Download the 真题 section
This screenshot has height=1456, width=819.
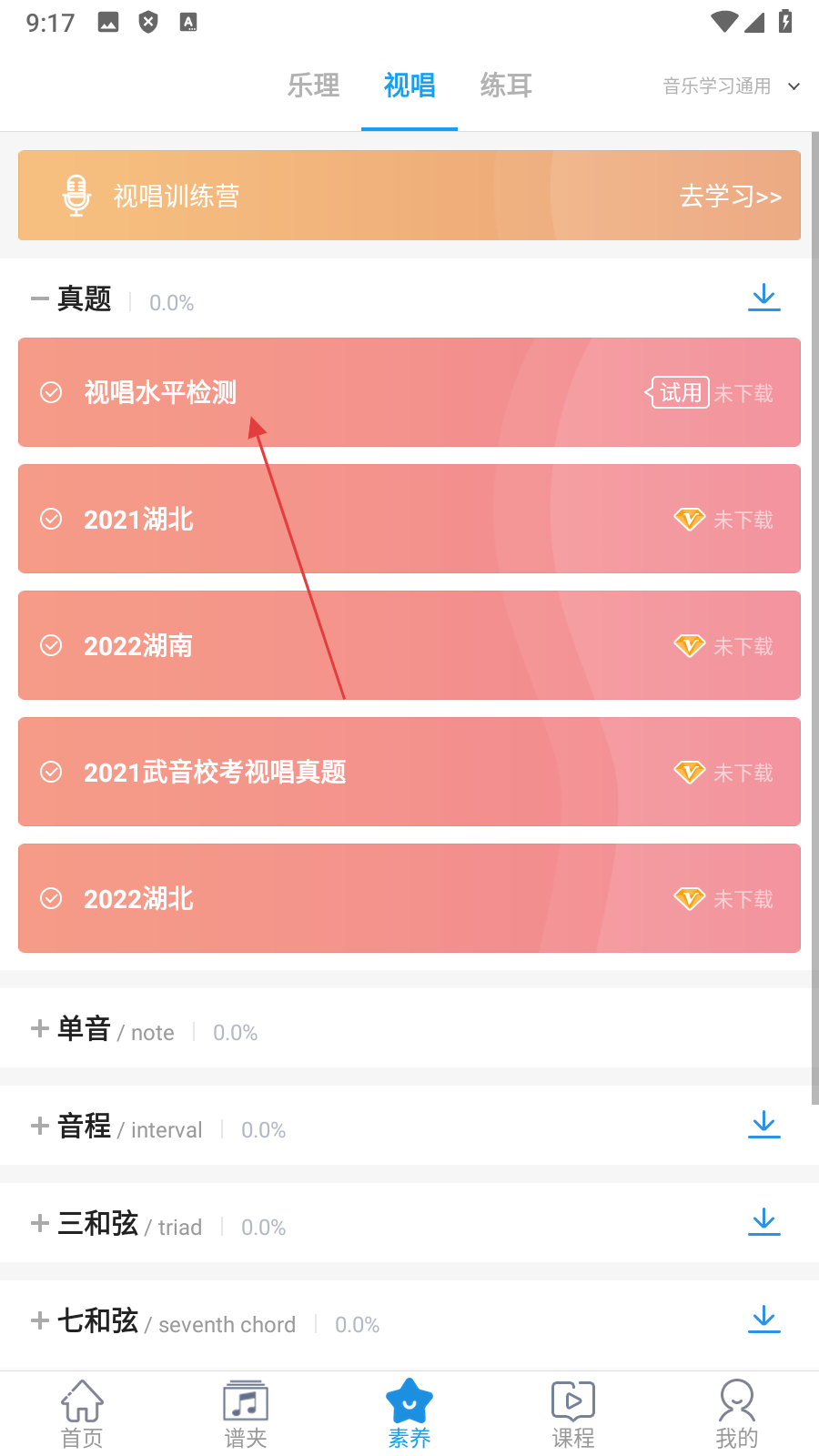click(x=764, y=298)
